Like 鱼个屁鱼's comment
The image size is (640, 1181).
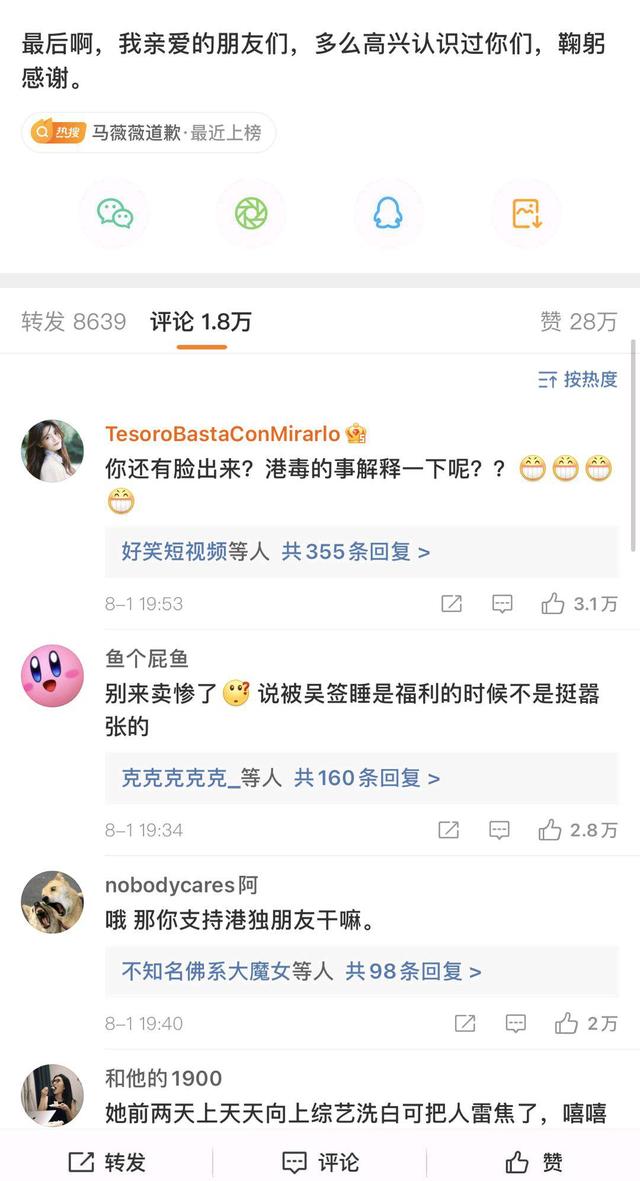tap(577, 830)
